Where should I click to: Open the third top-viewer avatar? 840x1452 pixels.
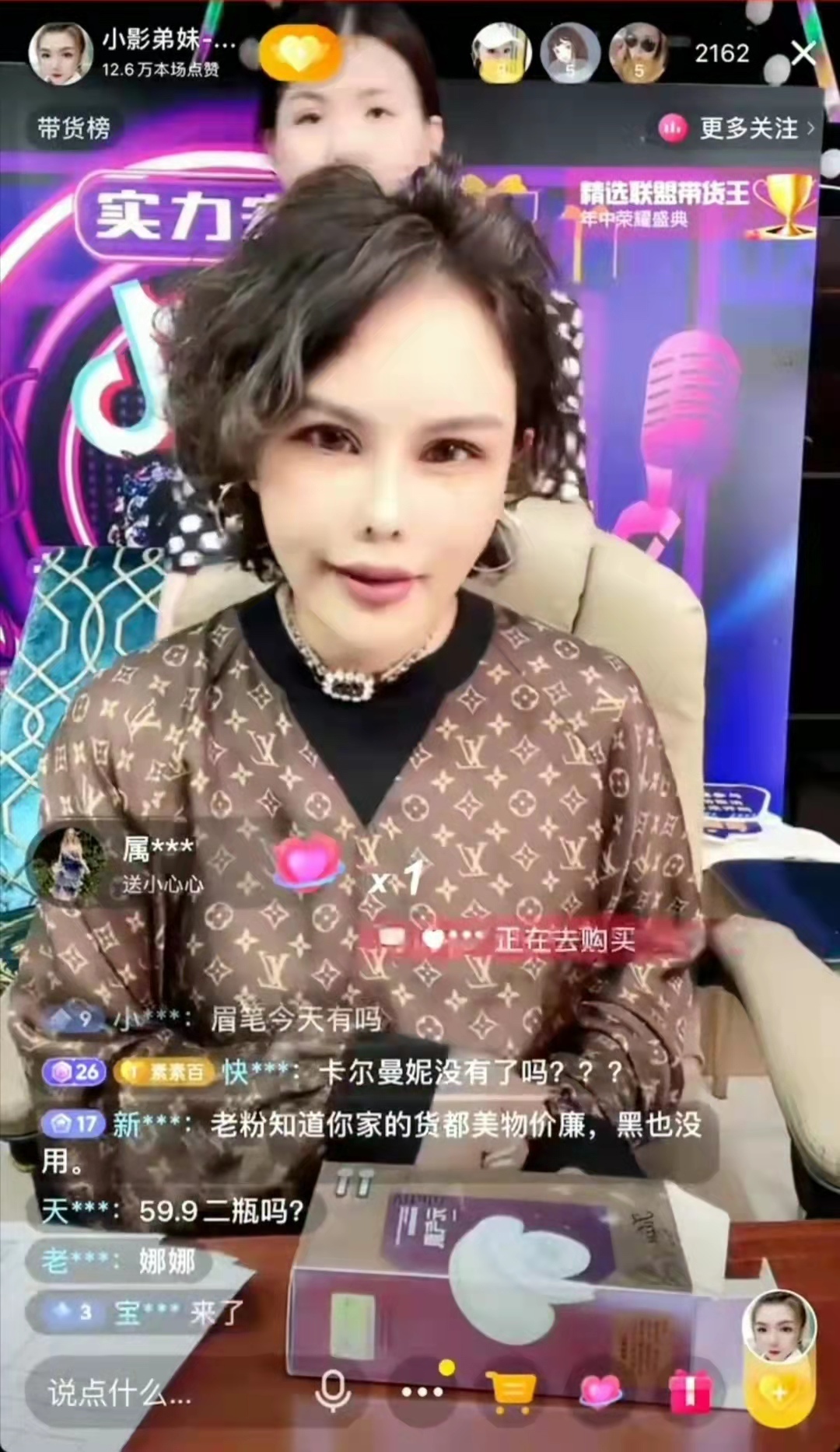pos(638,54)
